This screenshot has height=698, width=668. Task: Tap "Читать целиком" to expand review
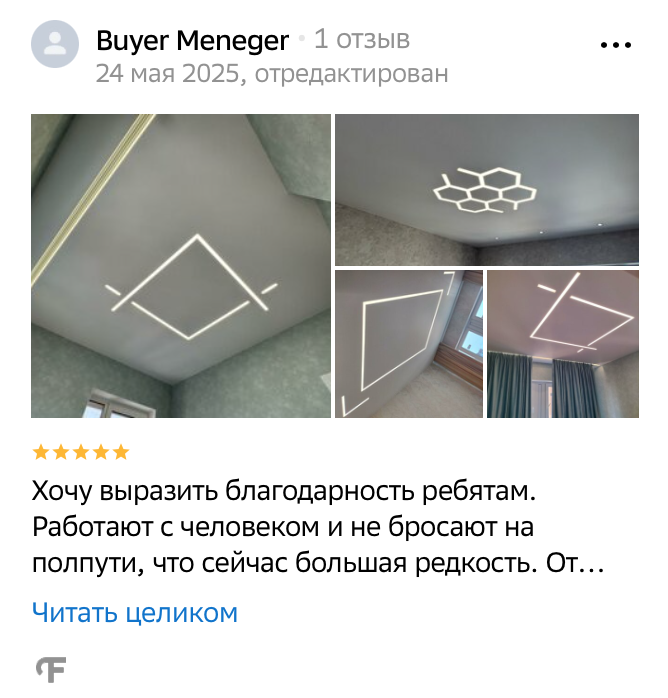click(x=135, y=612)
